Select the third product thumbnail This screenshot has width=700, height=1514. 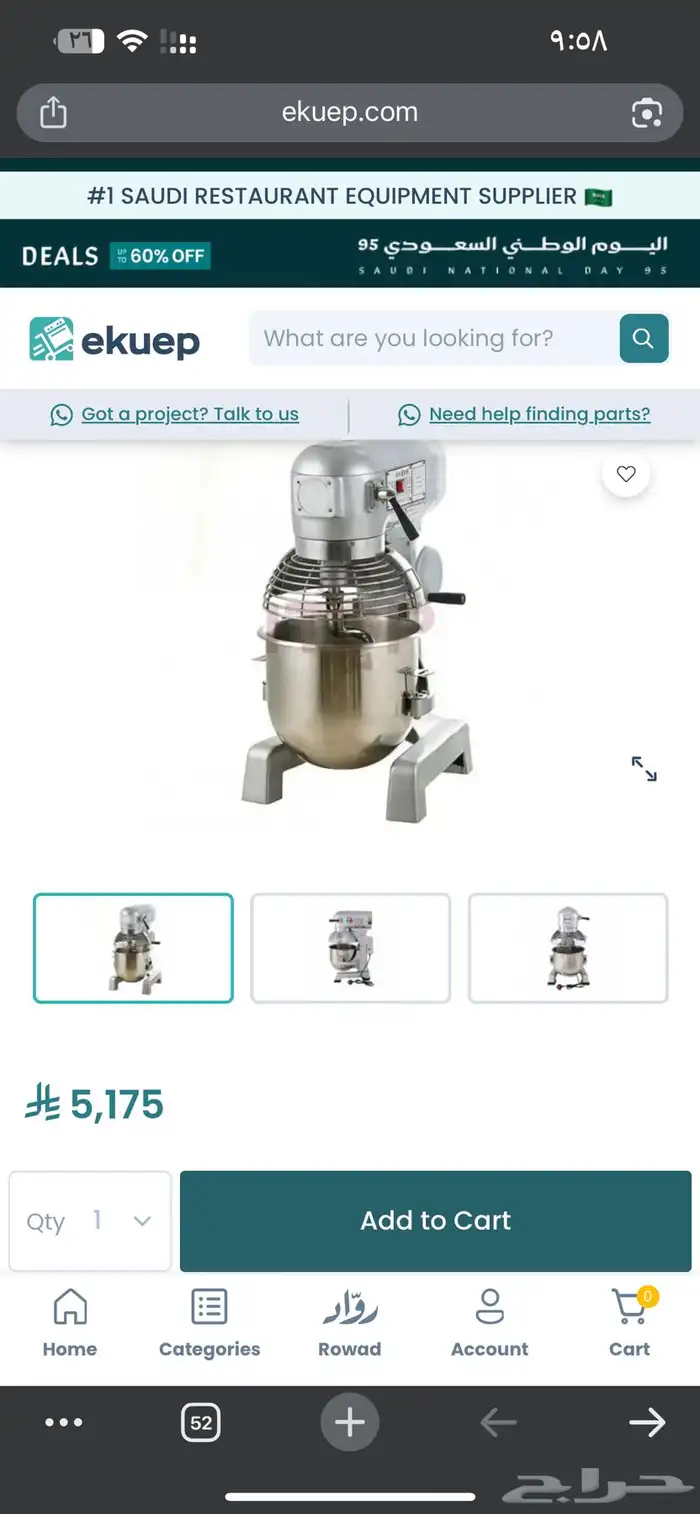[568, 948]
